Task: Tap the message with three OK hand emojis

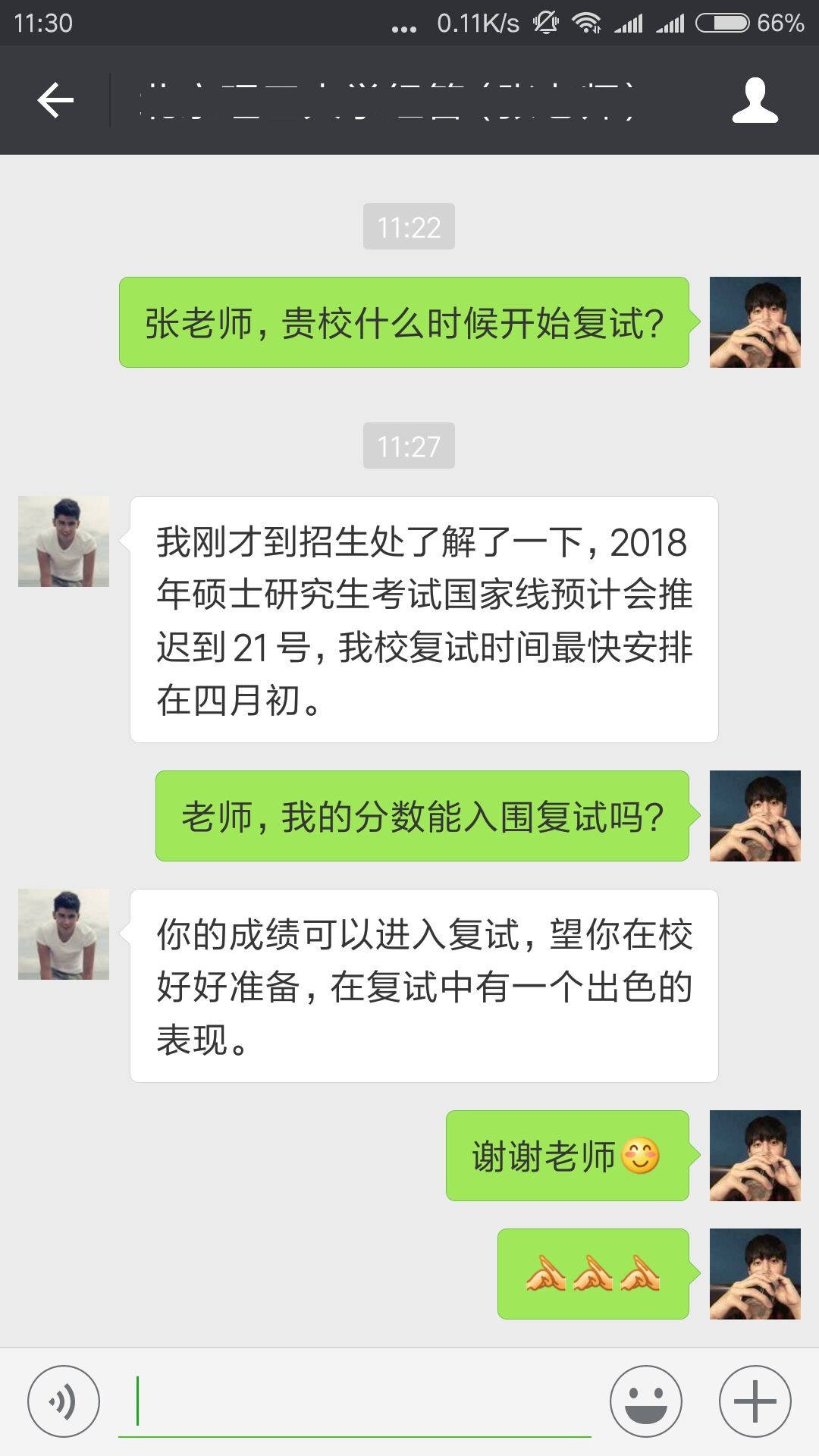Action: (593, 1274)
